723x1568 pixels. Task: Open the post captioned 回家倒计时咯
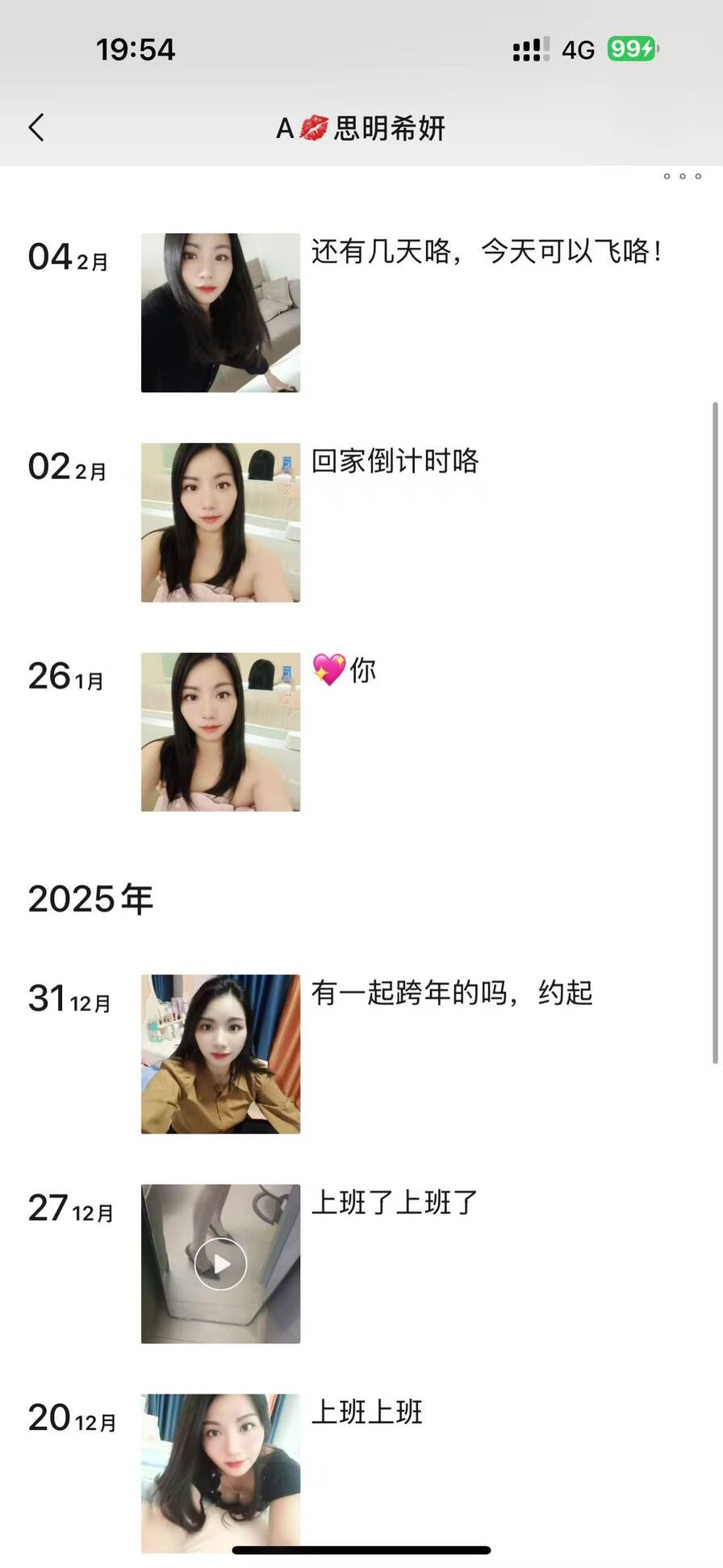click(x=395, y=462)
